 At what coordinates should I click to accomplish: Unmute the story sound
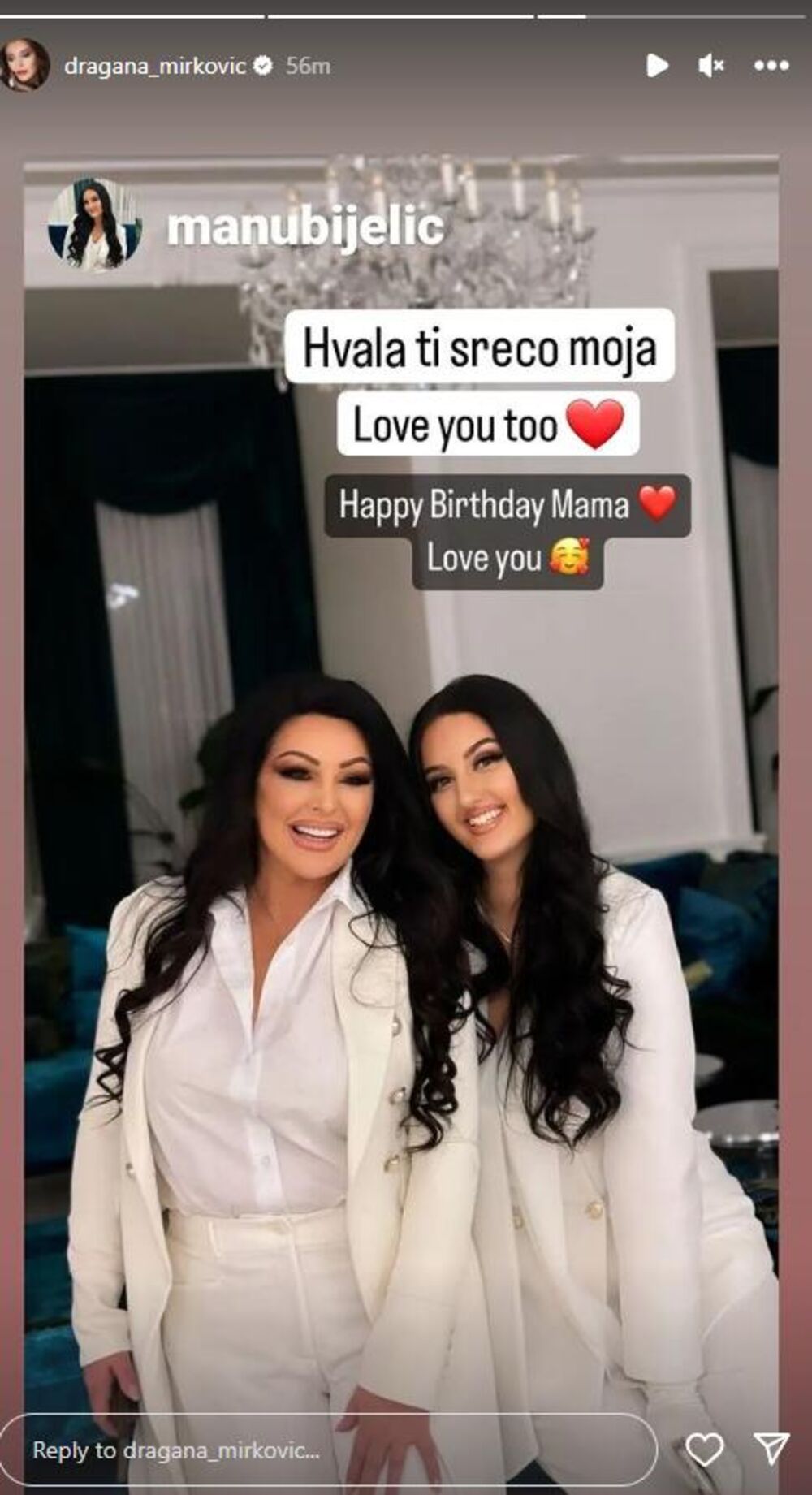click(x=710, y=66)
